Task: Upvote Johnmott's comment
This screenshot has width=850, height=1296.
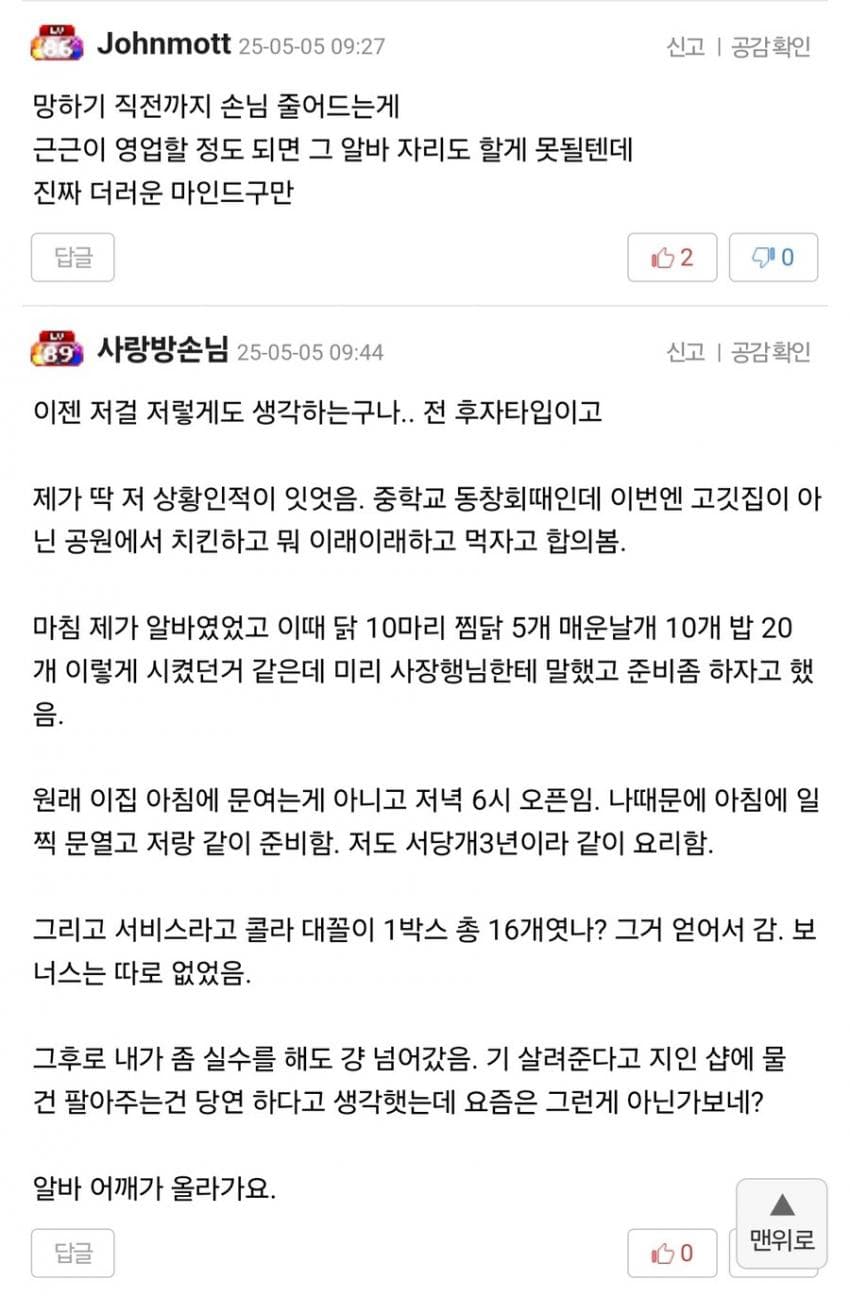Action: [x=672, y=258]
